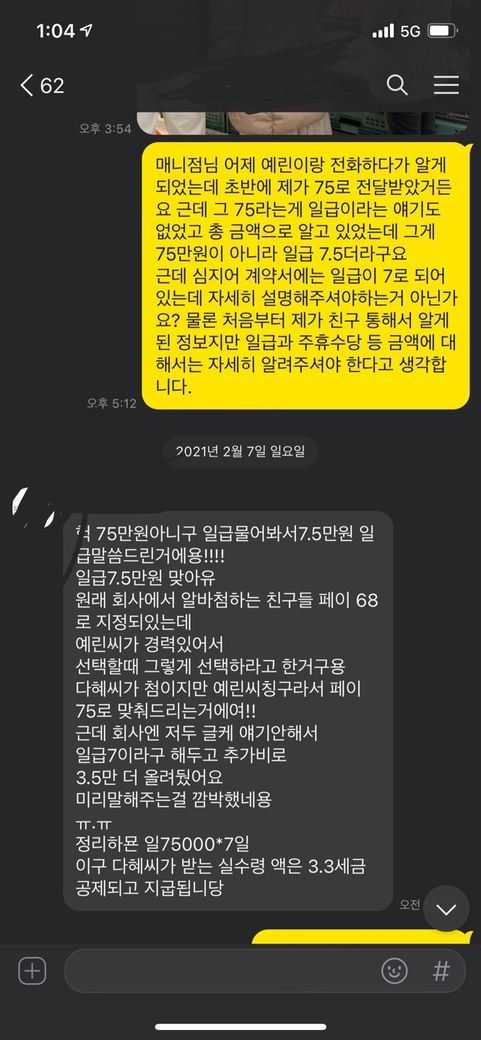Search within this chat
This screenshot has width=481, height=1040.
(397, 85)
